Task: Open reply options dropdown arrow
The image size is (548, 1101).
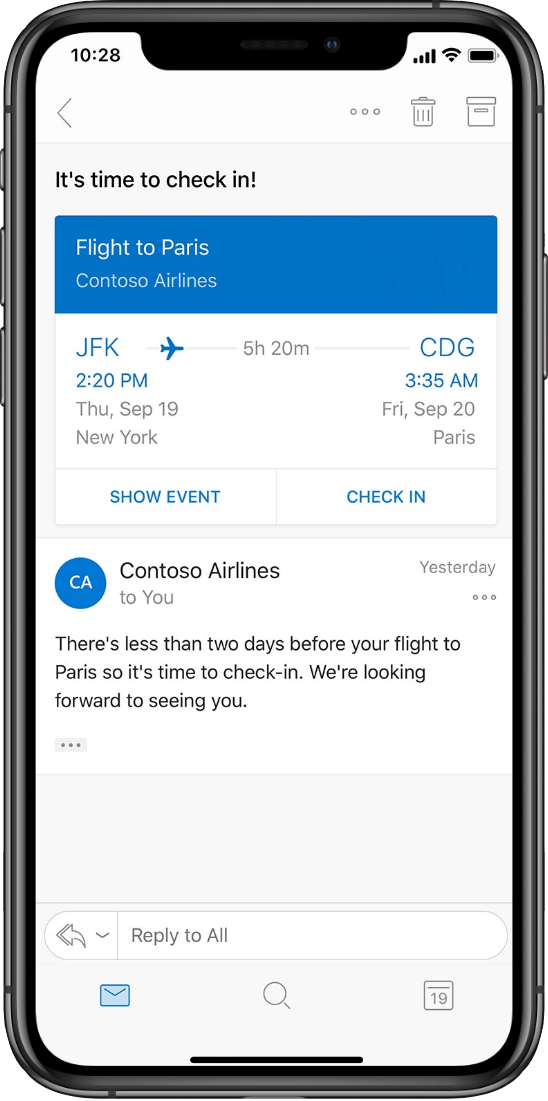Action: coord(103,935)
